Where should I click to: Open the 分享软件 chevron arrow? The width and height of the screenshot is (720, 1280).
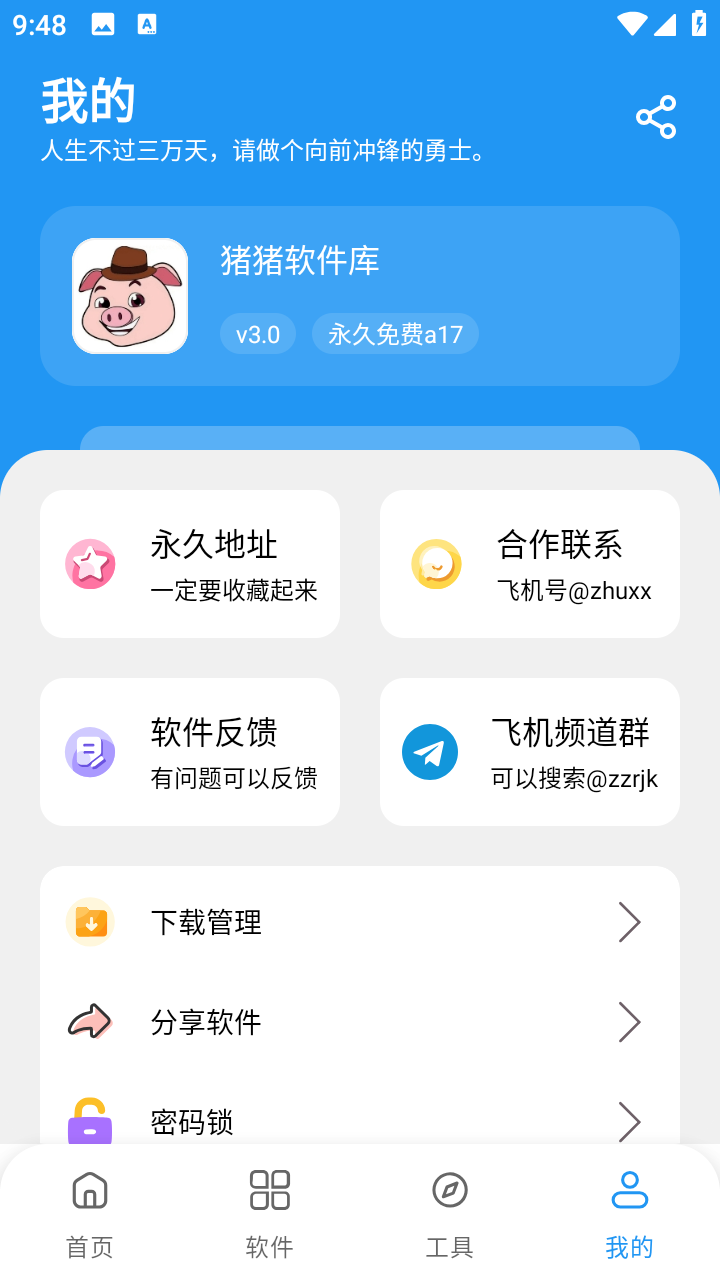tap(629, 1022)
